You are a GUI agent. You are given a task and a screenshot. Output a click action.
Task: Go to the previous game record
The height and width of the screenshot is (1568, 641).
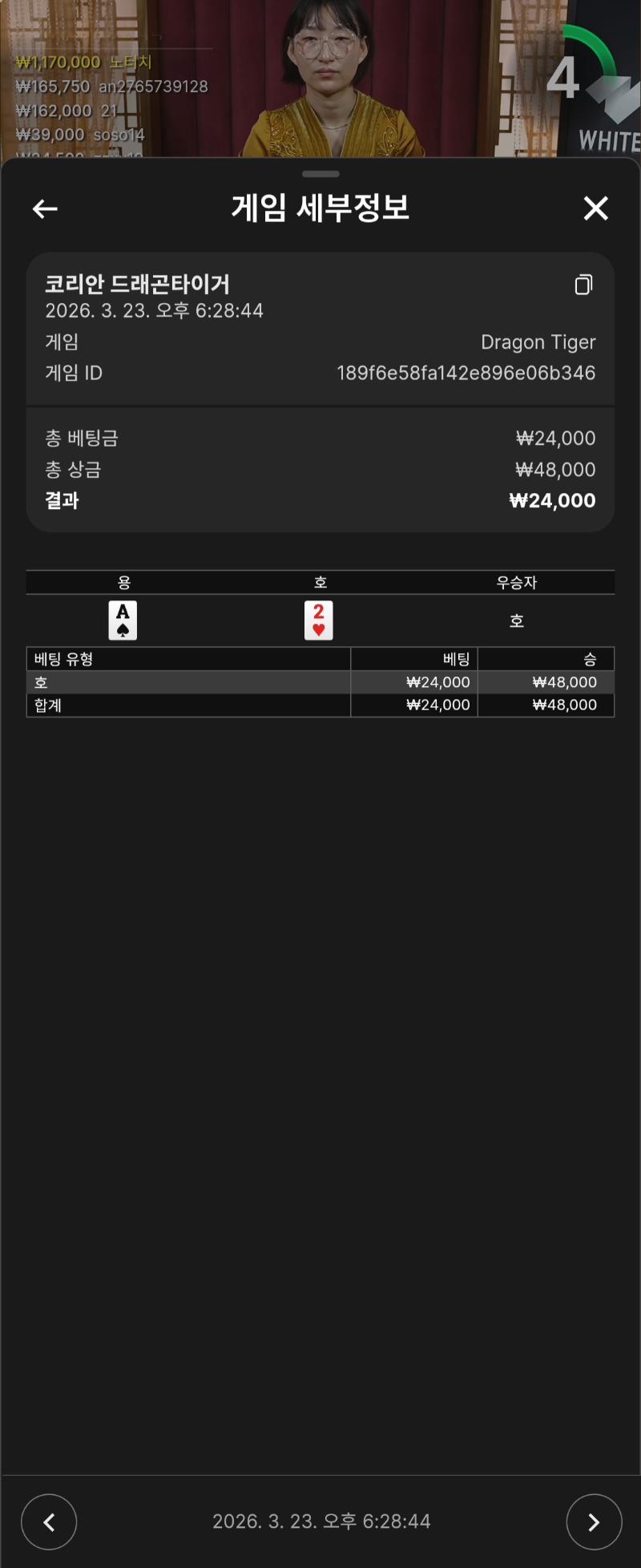tap(49, 1522)
